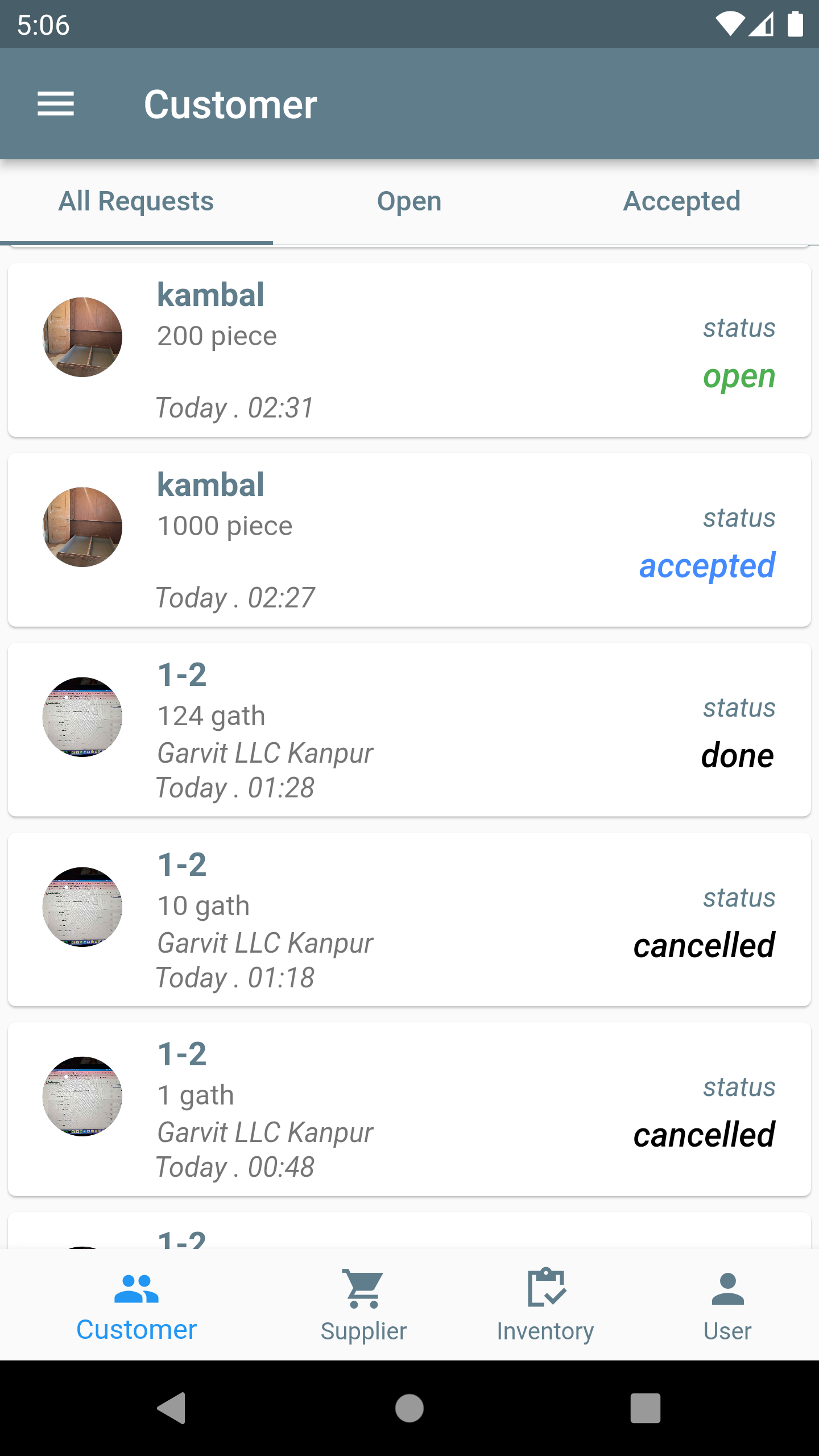Switch to the Open tab

(x=409, y=201)
